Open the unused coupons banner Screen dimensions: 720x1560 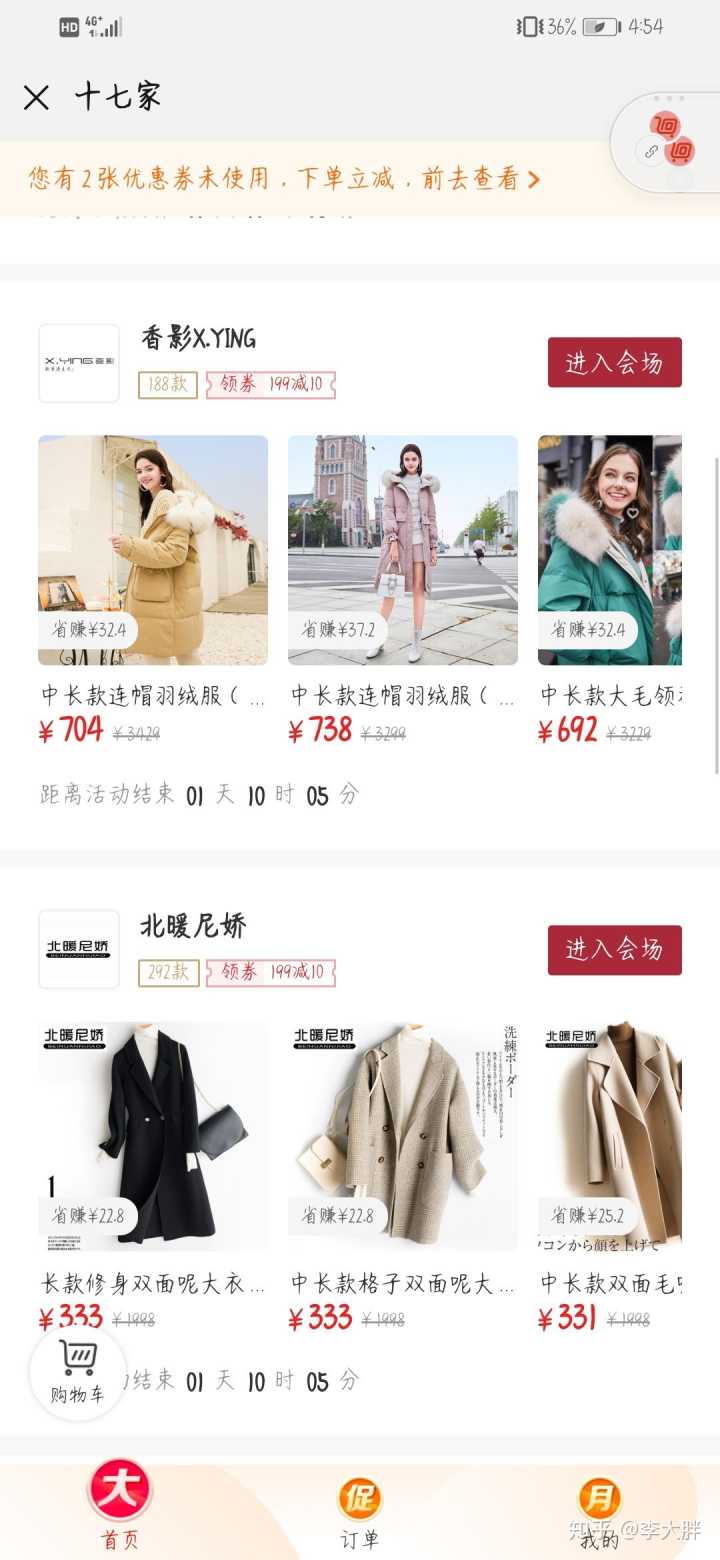tap(285, 179)
